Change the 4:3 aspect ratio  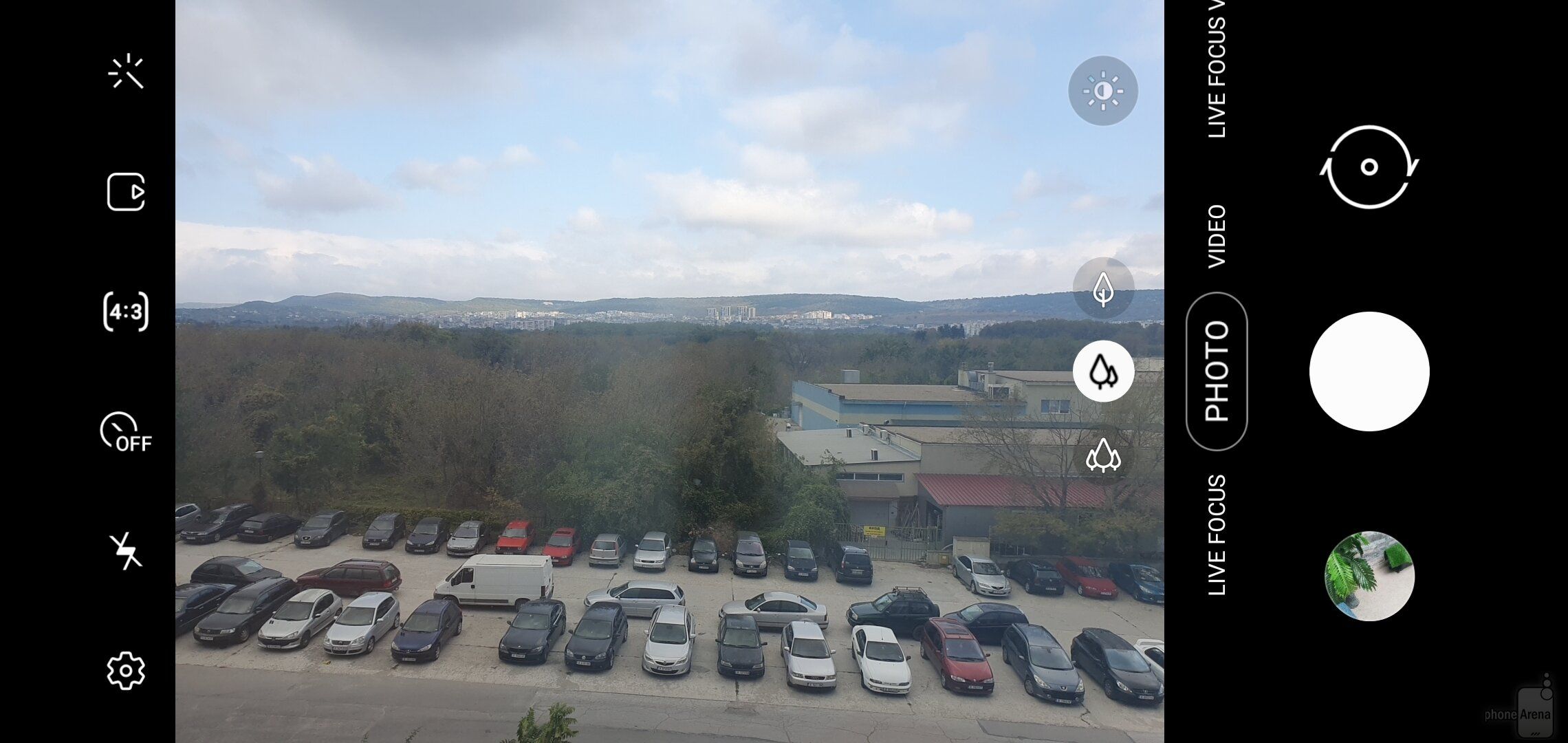(126, 312)
